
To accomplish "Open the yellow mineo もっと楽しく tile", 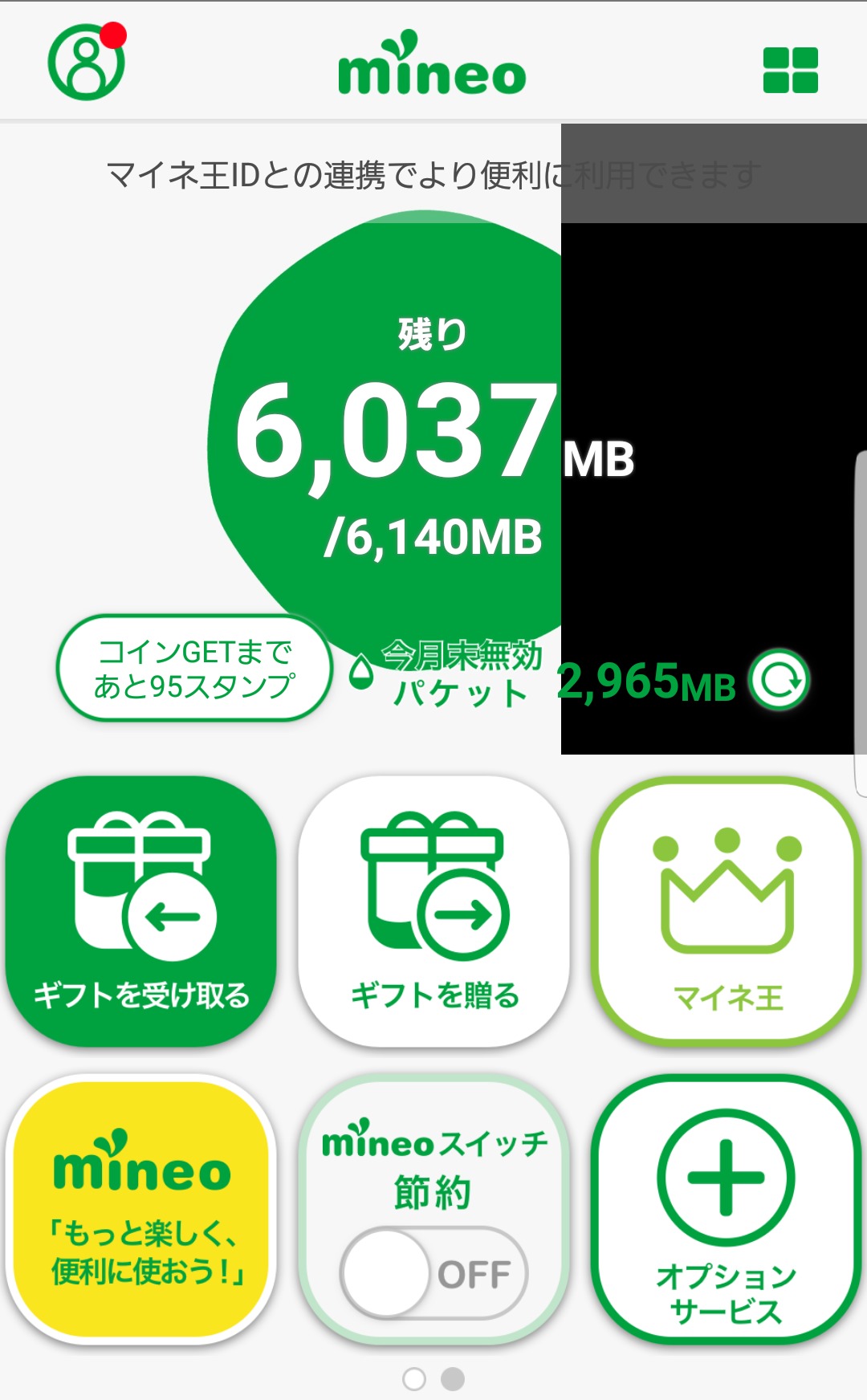I will pyautogui.click(x=141, y=1209).
